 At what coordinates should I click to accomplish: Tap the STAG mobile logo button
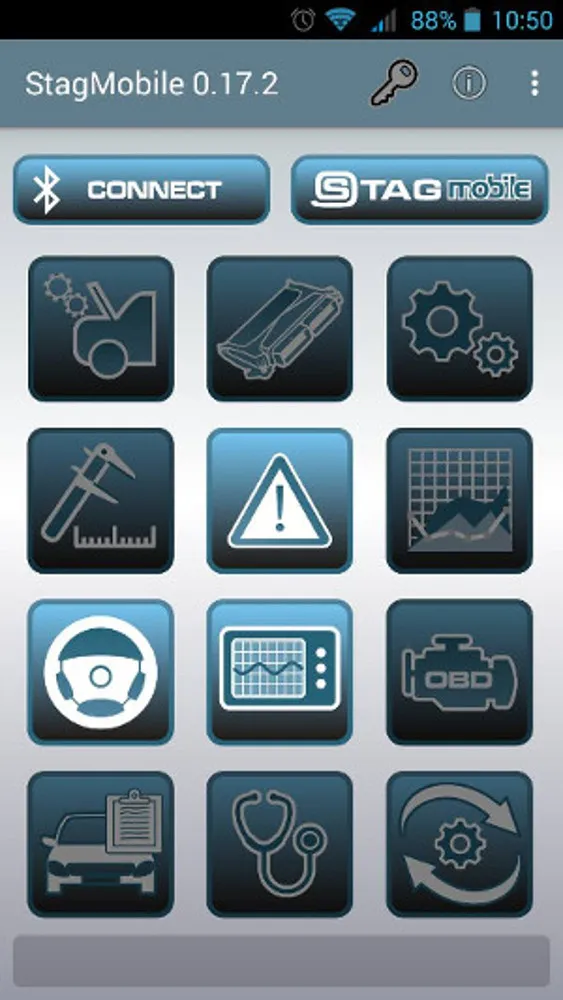[x=420, y=189]
